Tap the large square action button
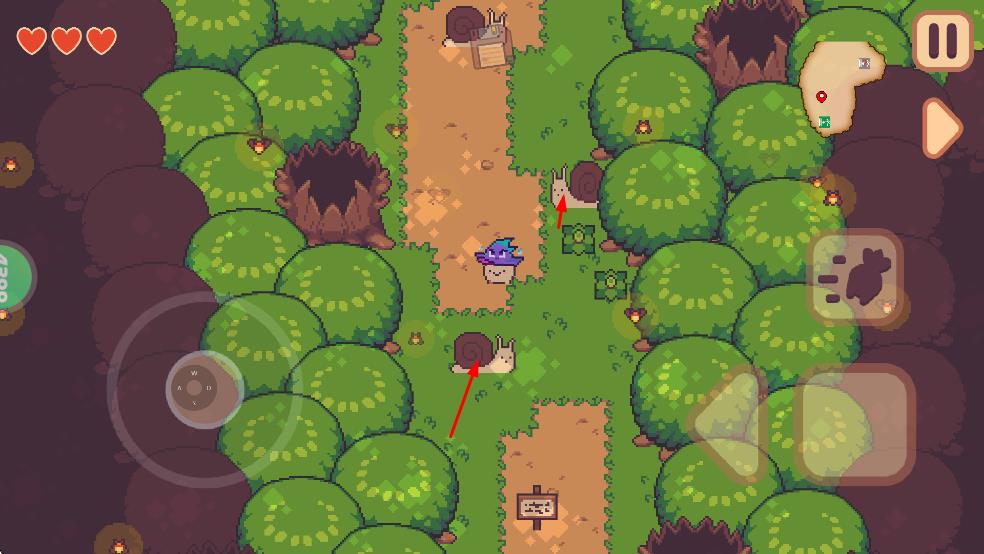This screenshot has height=554, width=984. 854,425
